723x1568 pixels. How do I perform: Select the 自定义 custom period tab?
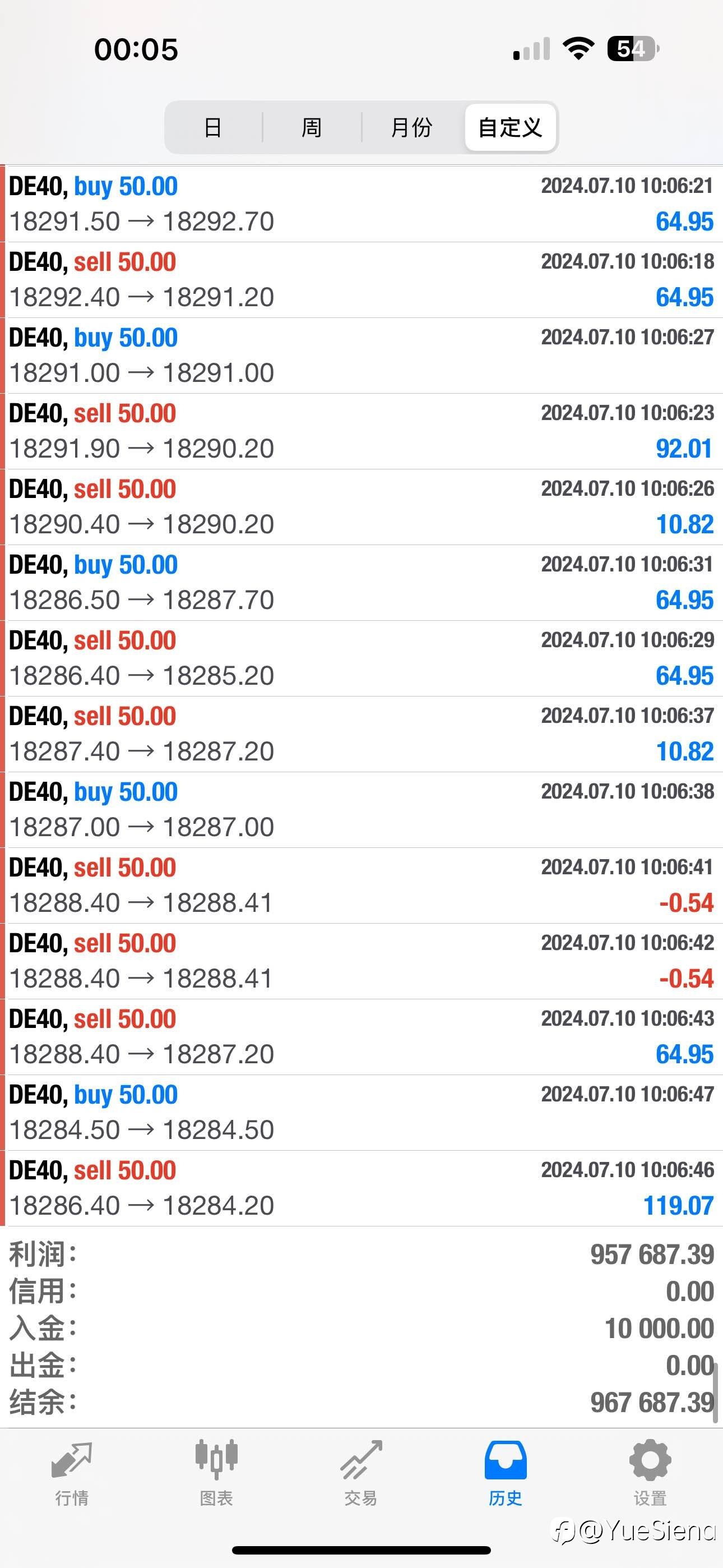tap(510, 127)
